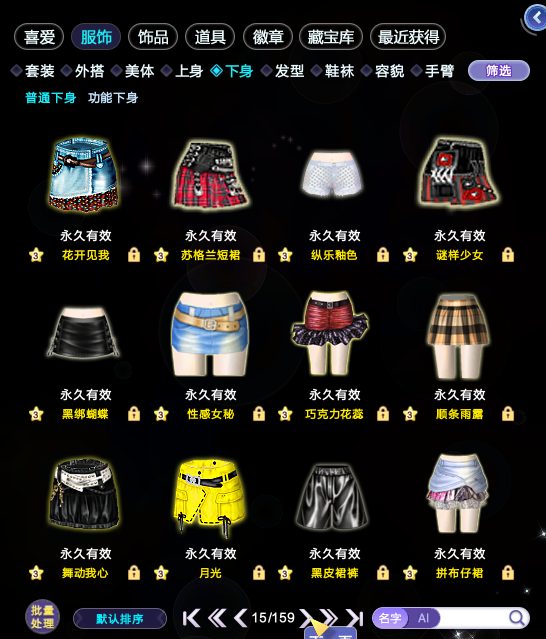Viewport: 546px width, 639px height.
Task: Open 批量处理 batch processing
Action: click(x=42, y=617)
